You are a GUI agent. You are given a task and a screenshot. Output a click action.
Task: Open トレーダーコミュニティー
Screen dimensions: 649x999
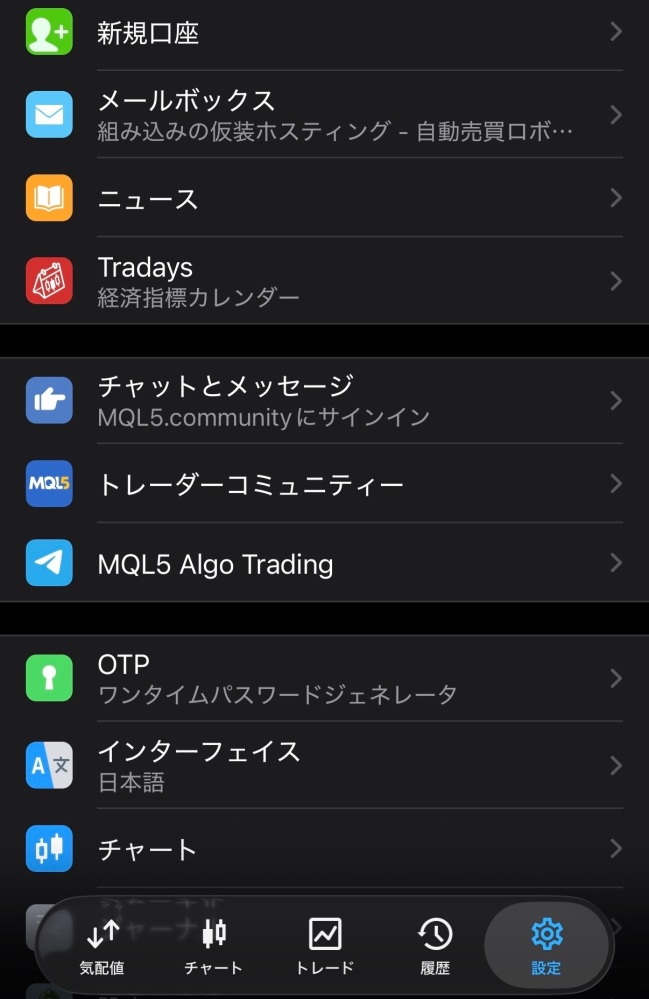pyautogui.click(x=324, y=484)
